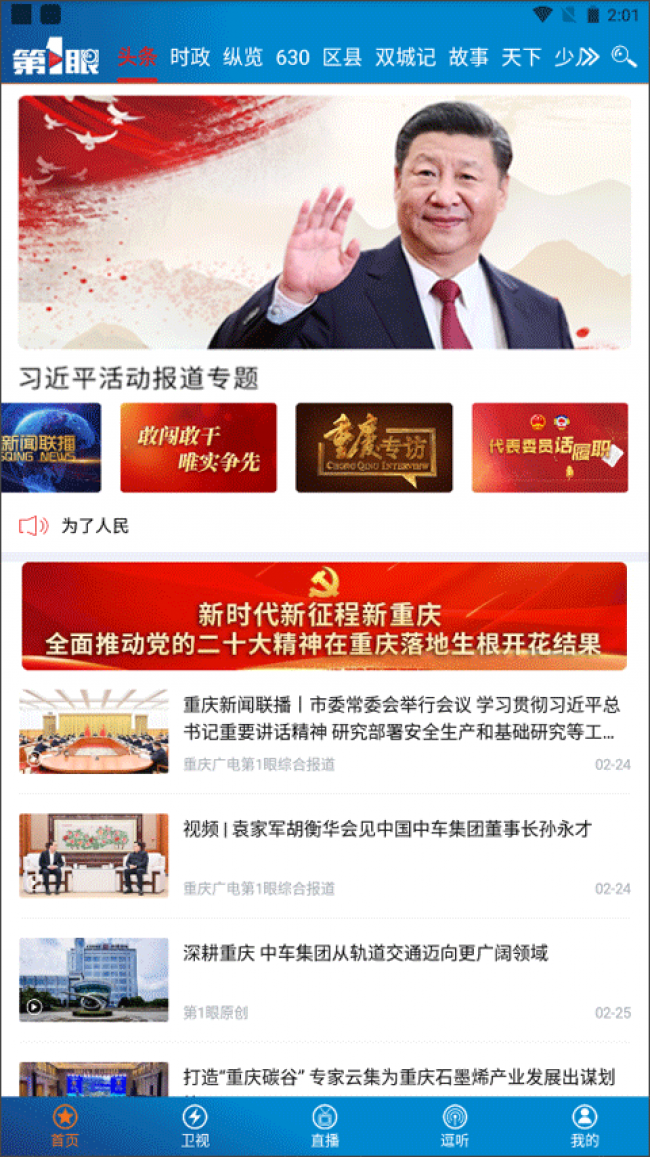Open the 代表委员话履职 tile
Viewport: 650px width, 1157px height.
click(x=549, y=448)
